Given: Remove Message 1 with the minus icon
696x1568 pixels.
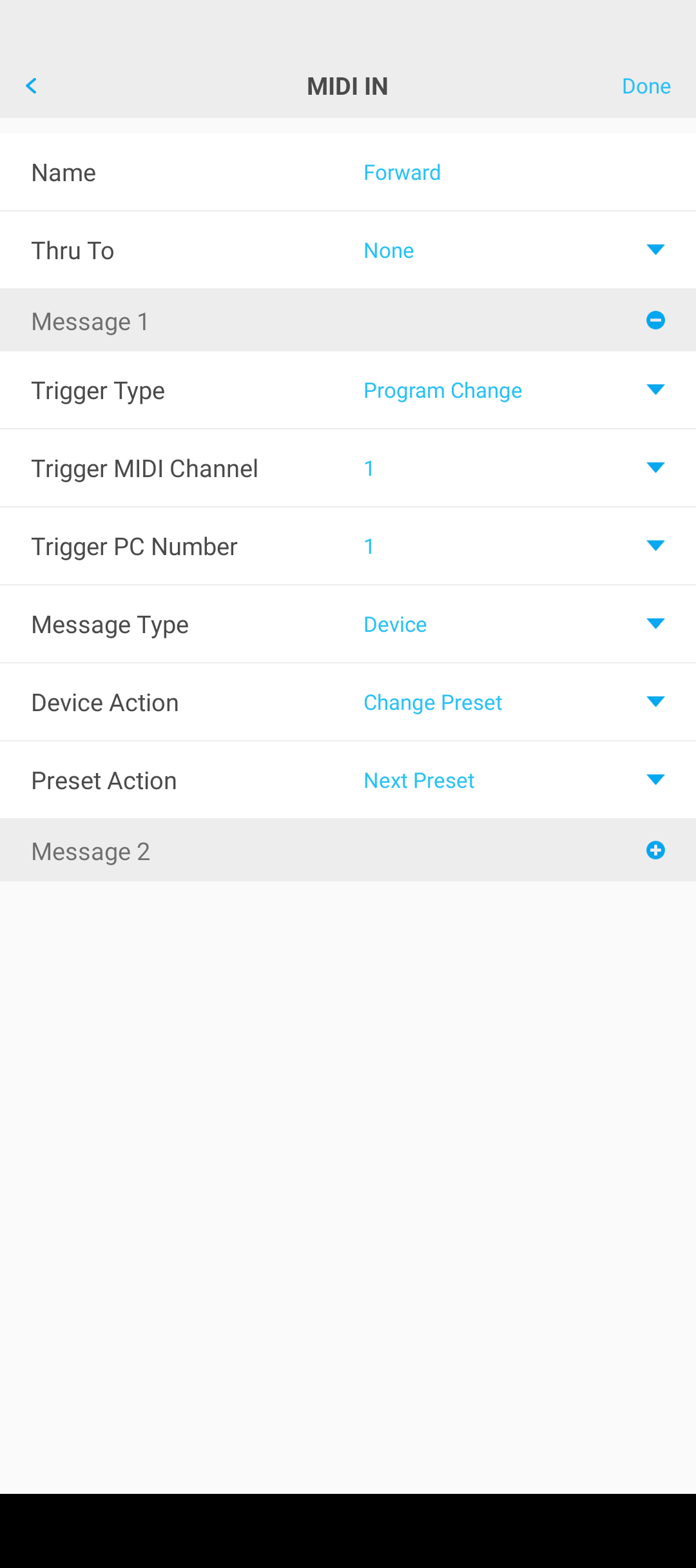Looking at the screenshot, I should (x=655, y=320).
